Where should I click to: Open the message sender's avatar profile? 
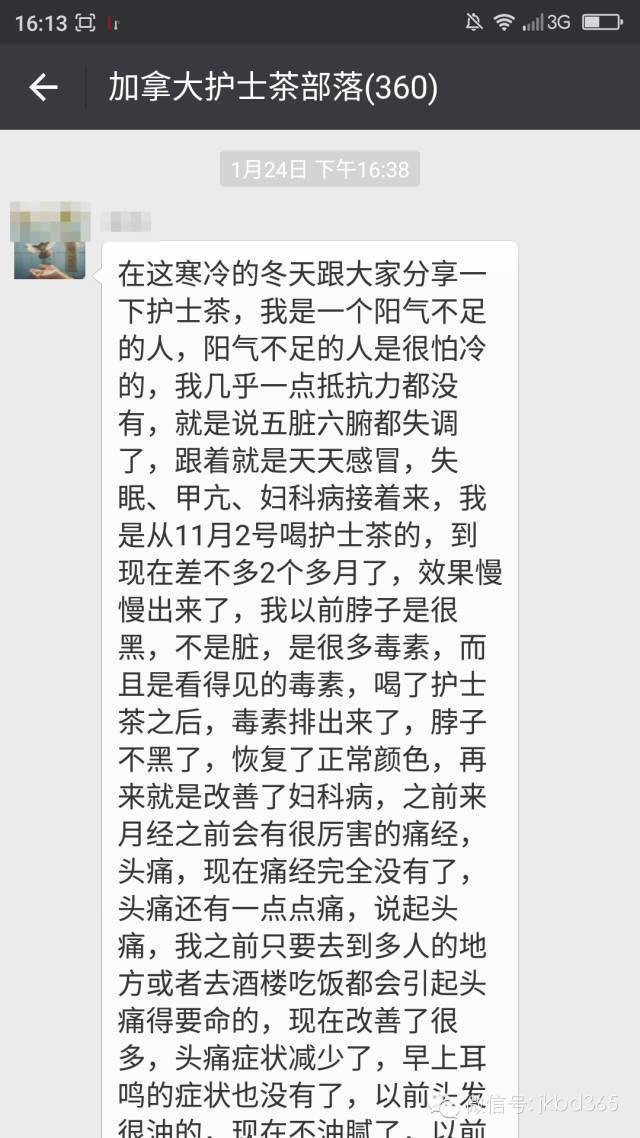49,241
